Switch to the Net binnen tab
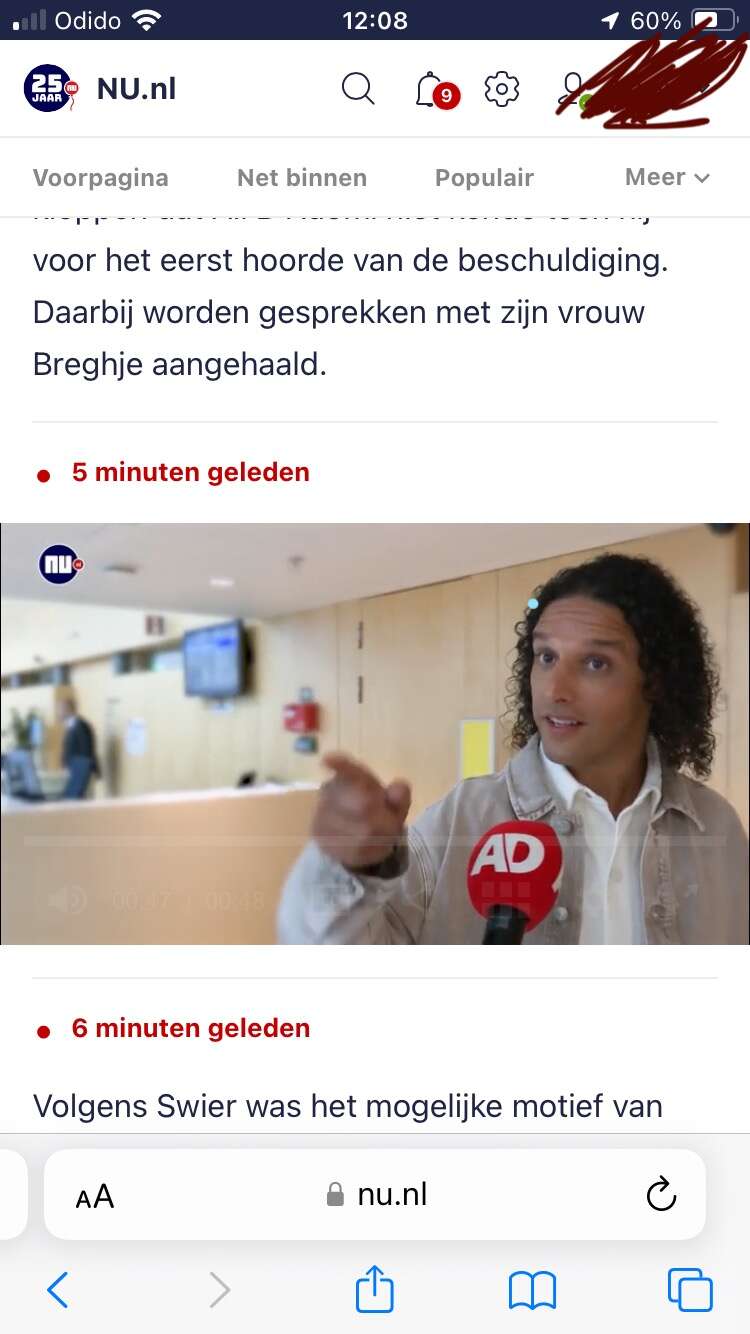 (302, 178)
